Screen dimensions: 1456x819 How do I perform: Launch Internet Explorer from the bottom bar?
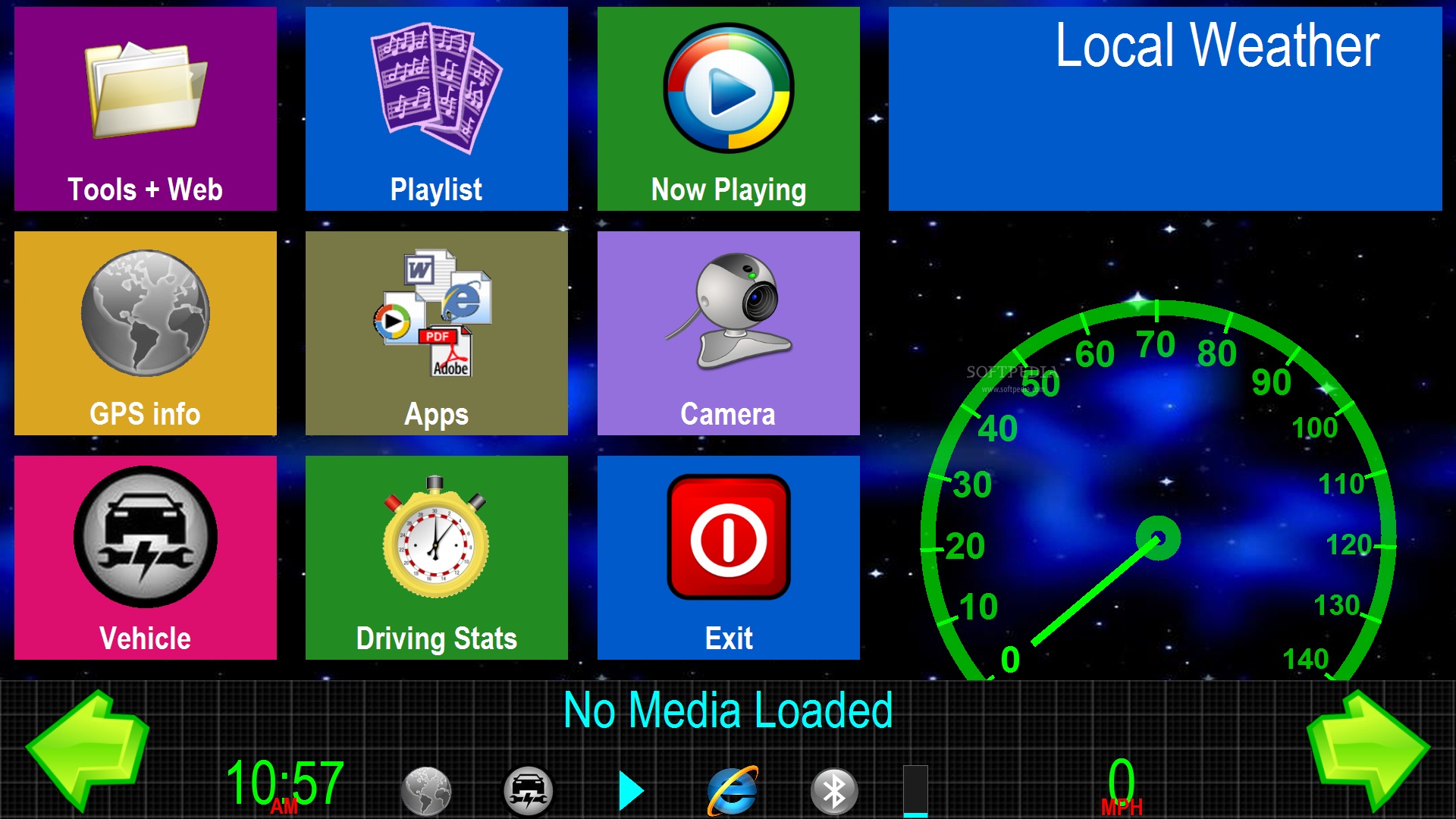(x=732, y=791)
